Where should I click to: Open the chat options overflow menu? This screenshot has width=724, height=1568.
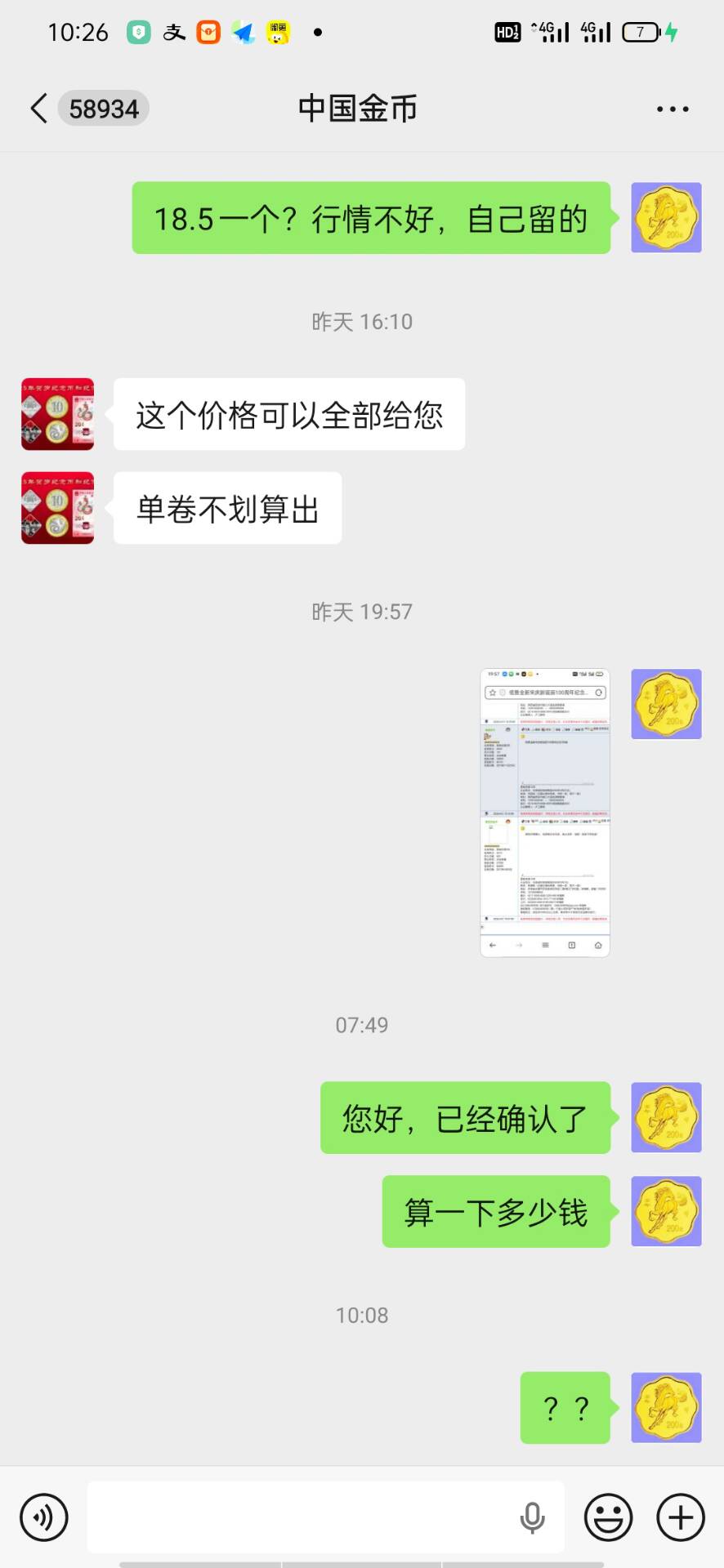673,109
